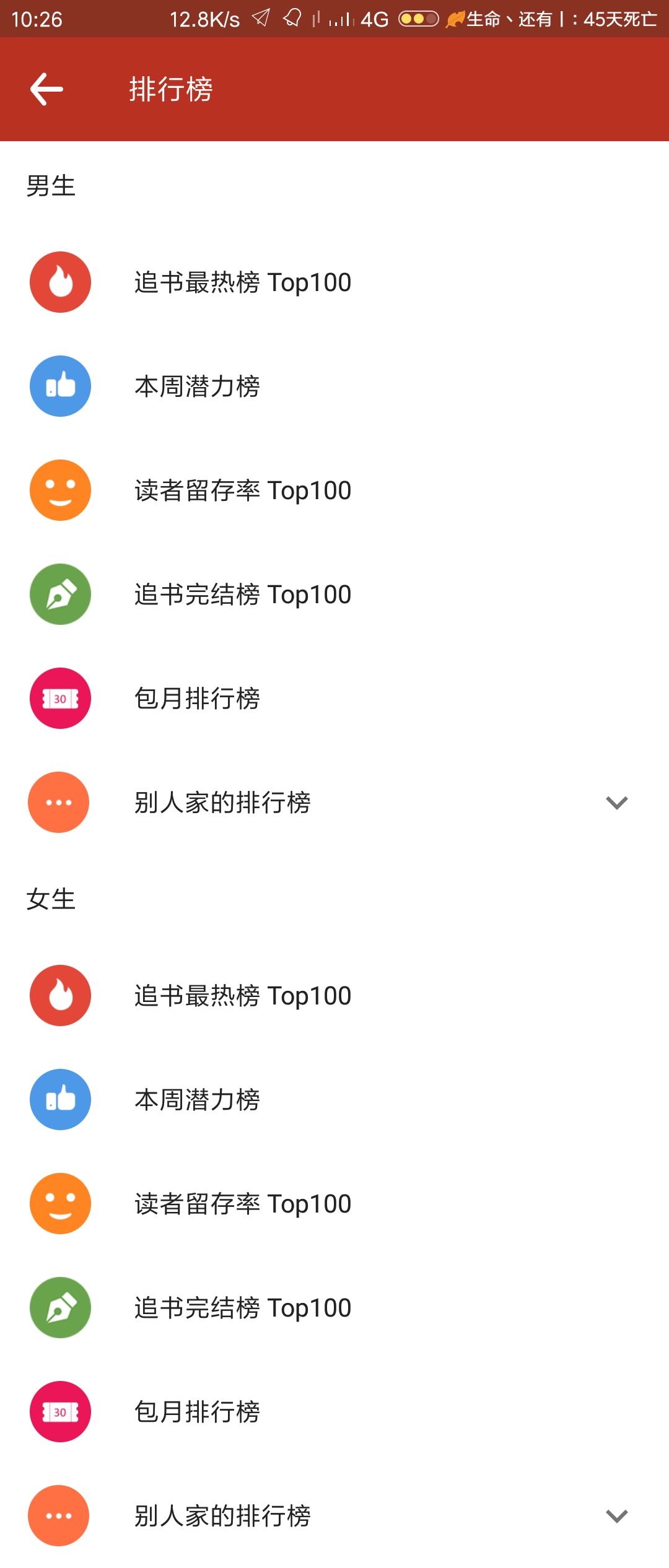Expand 别人家的排行榜 under 女生
Image resolution: width=669 pixels, height=1568 pixels.
coord(616,1516)
